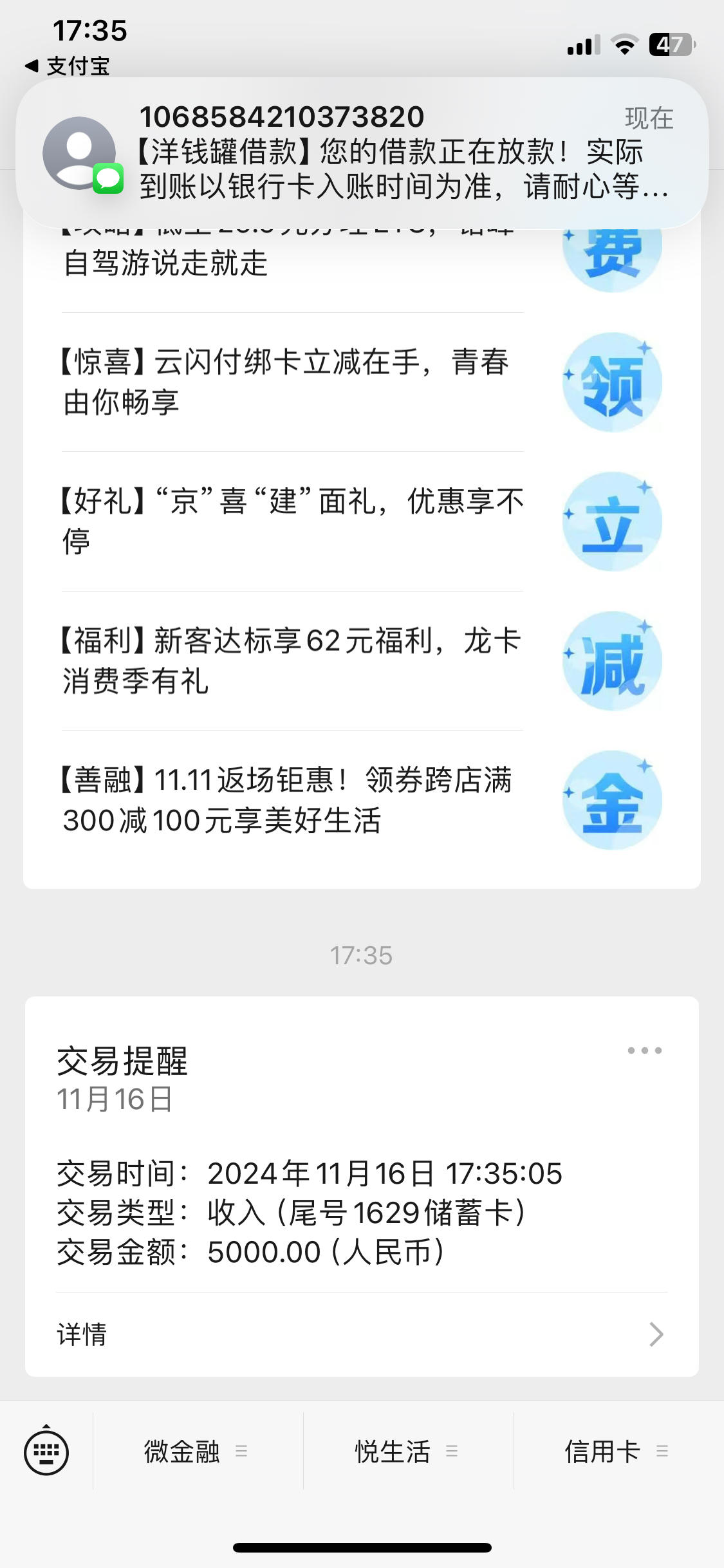Expand the 微金融 menu

point(198,1451)
